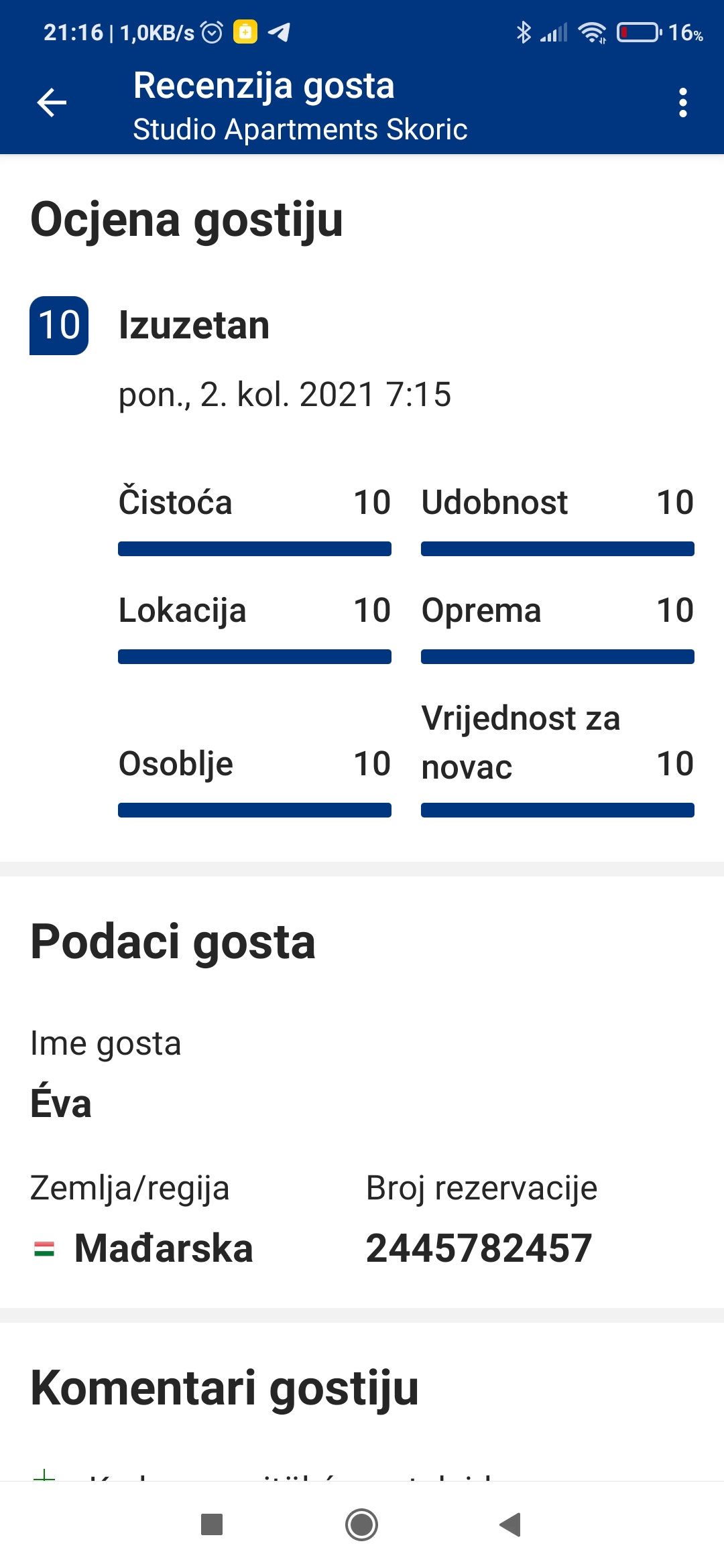The image size is (724, 1568).
Task: Open the three-dot overflow menu
Action: point(682,103)
